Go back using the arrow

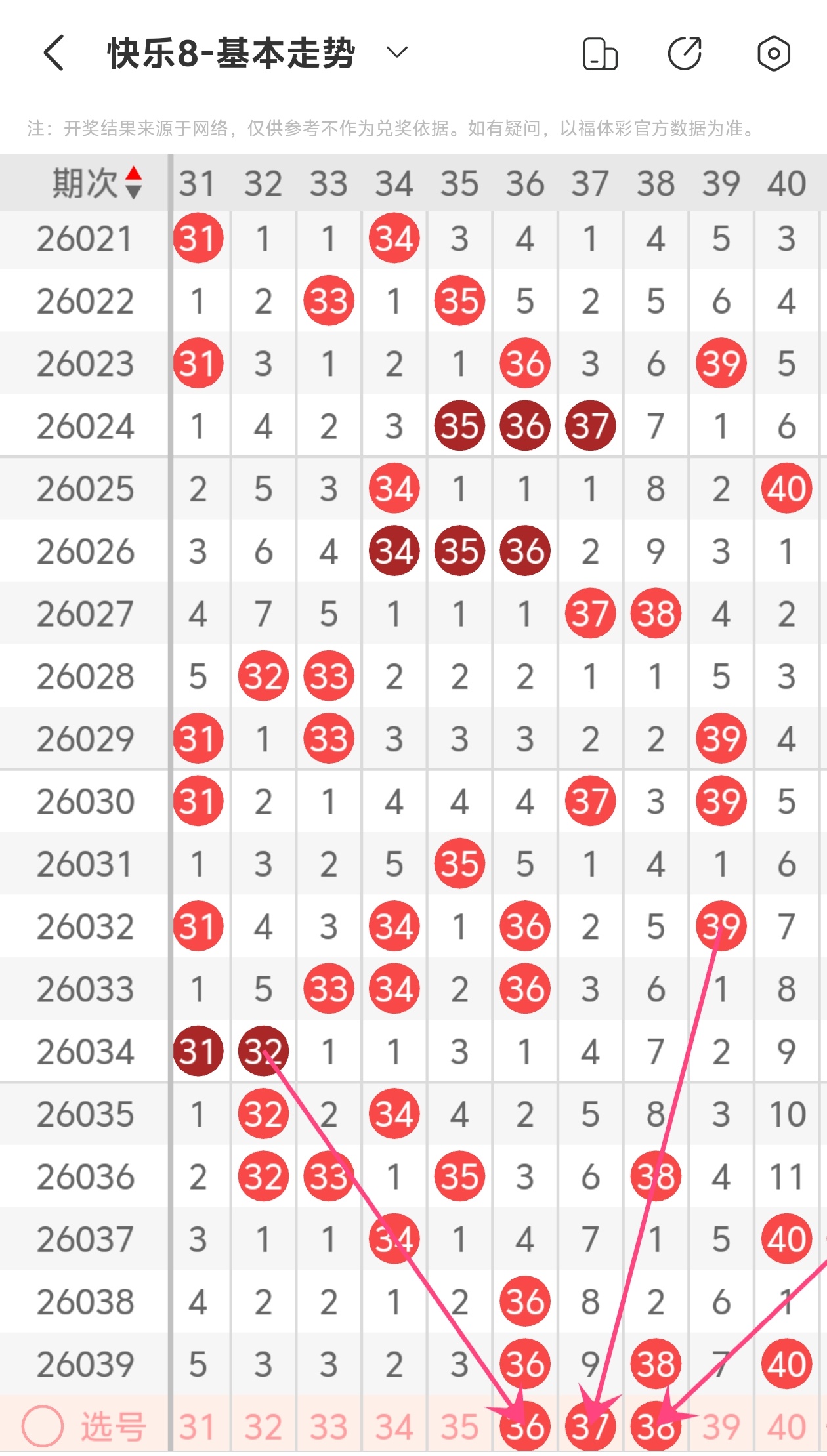(54, 52)
